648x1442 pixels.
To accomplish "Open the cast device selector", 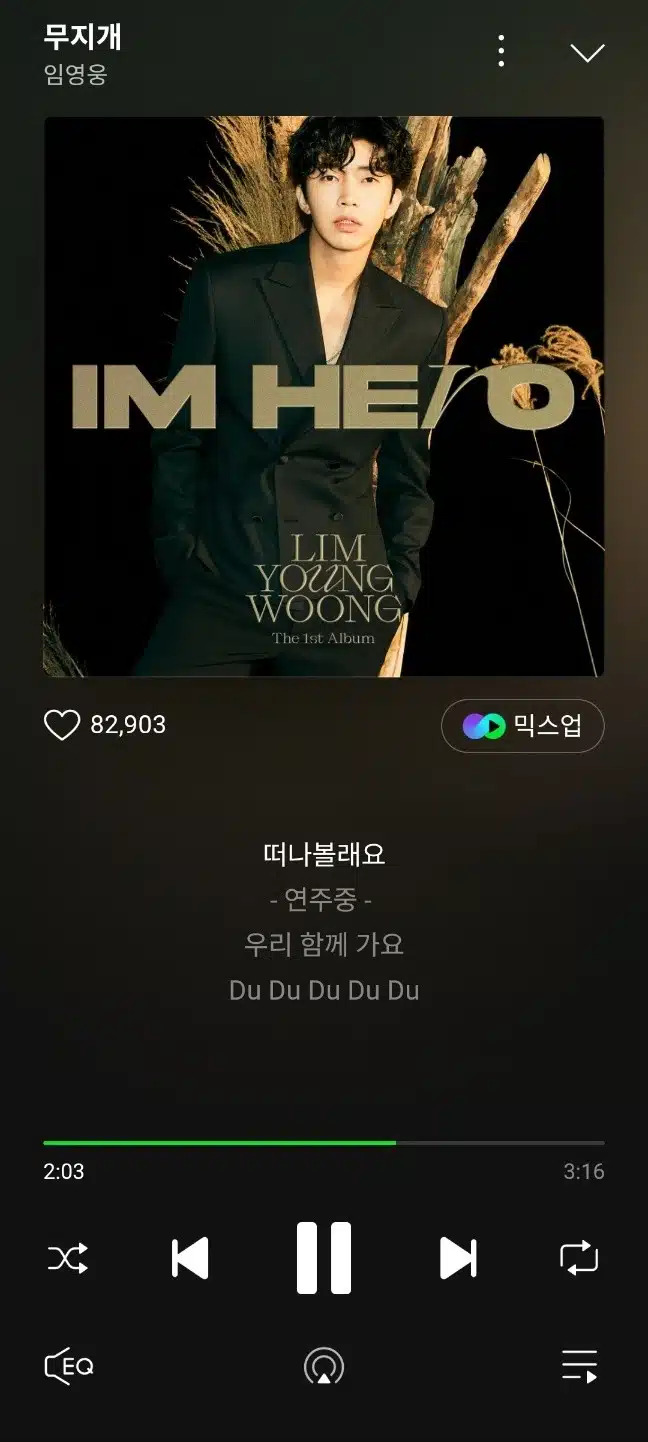I will point(324,1366).
